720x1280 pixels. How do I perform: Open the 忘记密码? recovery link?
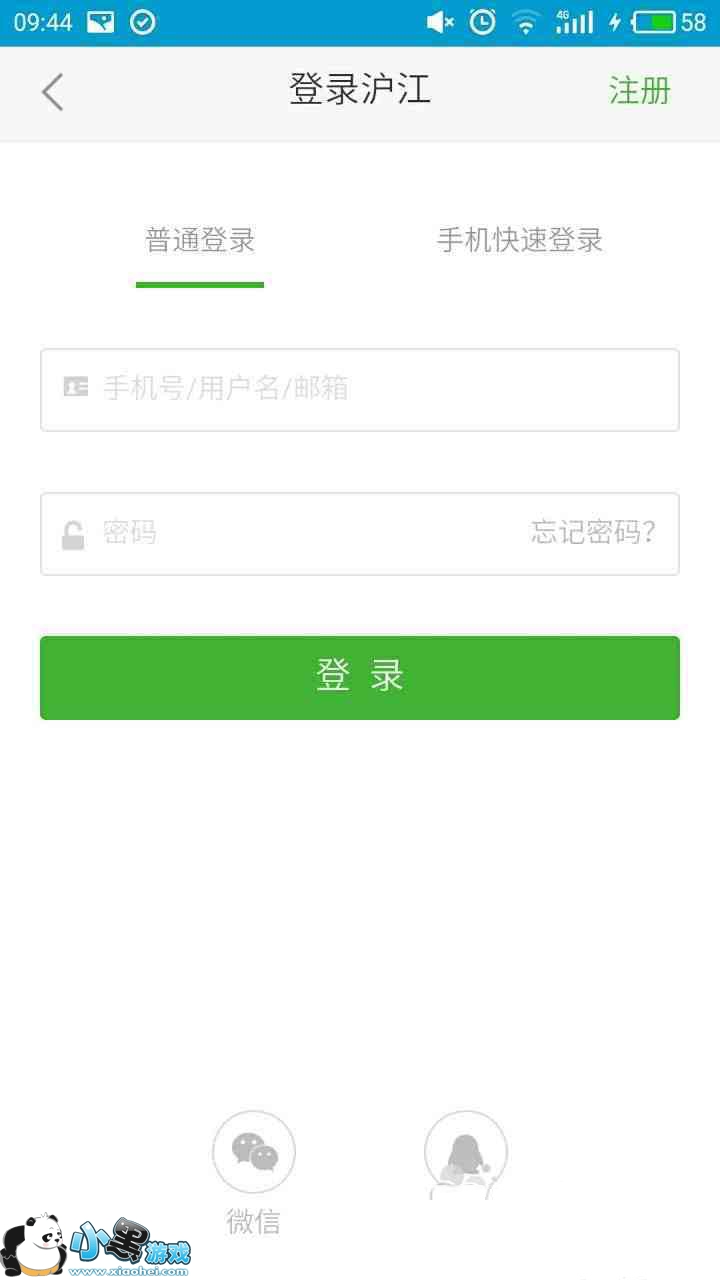click(x=593, y=533)
